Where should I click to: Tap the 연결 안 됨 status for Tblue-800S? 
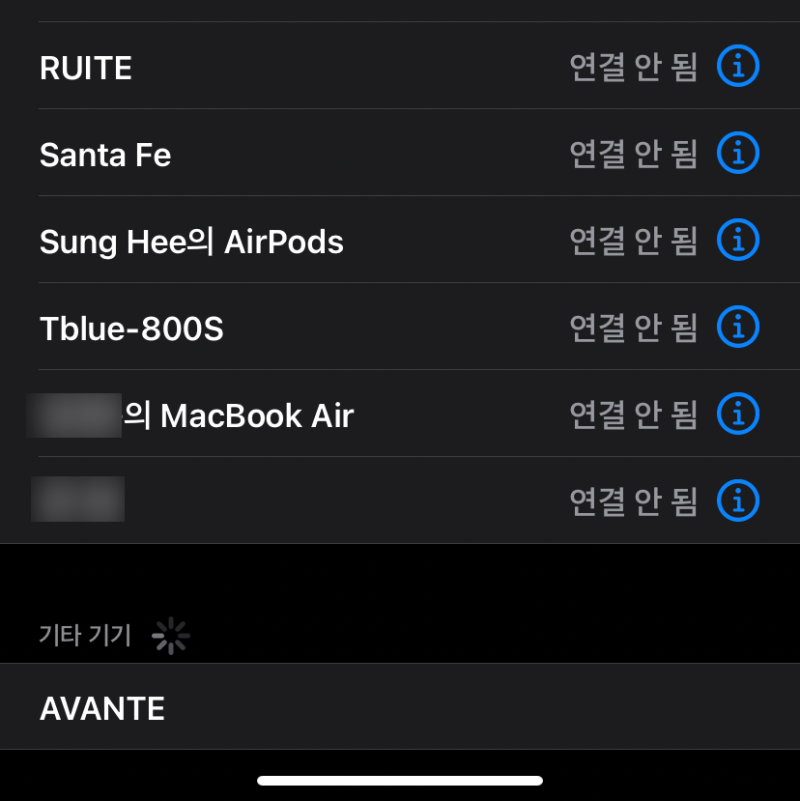632,327
